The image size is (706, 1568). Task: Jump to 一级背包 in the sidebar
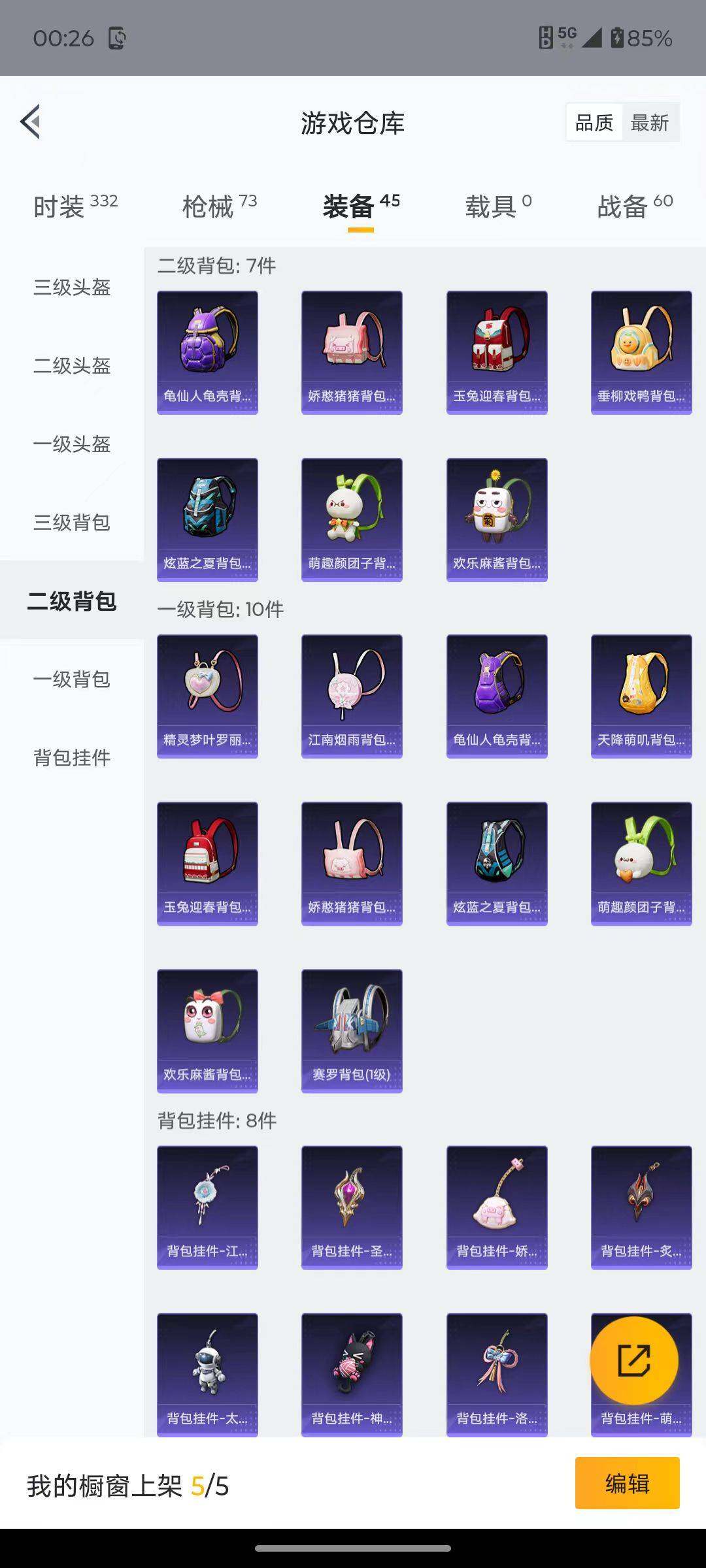click(72, 679)
